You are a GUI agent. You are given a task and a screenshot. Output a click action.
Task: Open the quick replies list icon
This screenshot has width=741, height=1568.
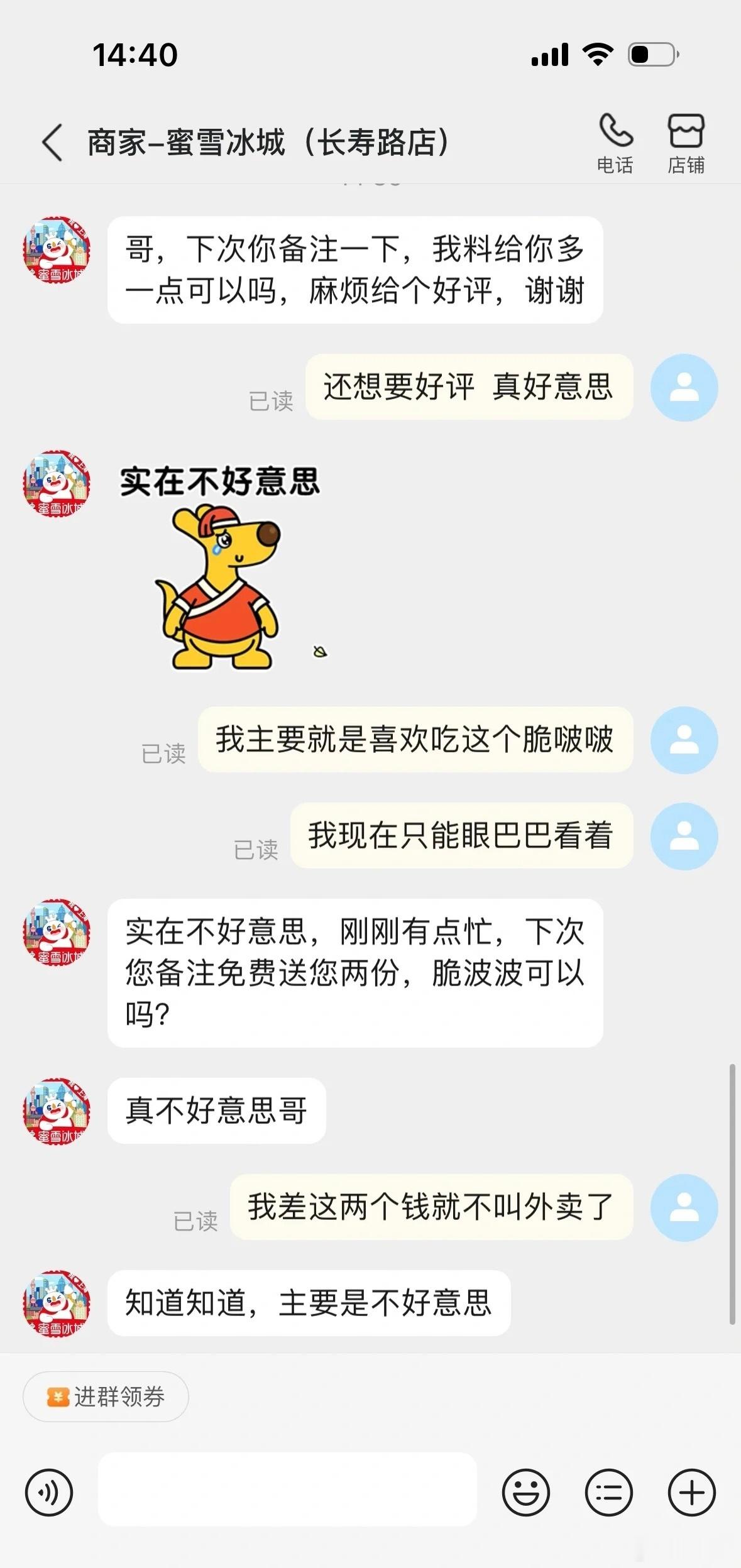tap(609, 1493)
